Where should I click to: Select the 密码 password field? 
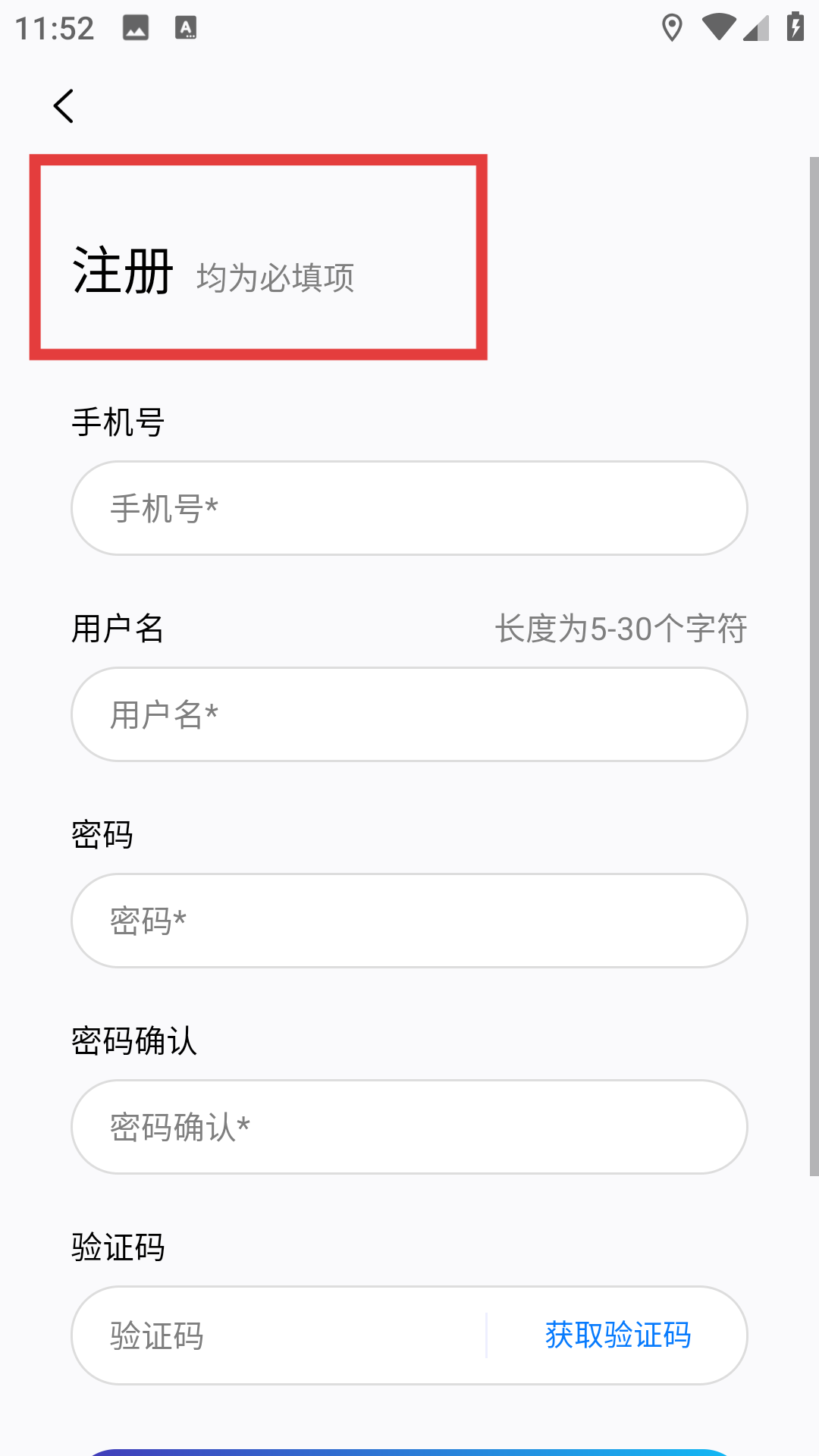pos(409,921)
